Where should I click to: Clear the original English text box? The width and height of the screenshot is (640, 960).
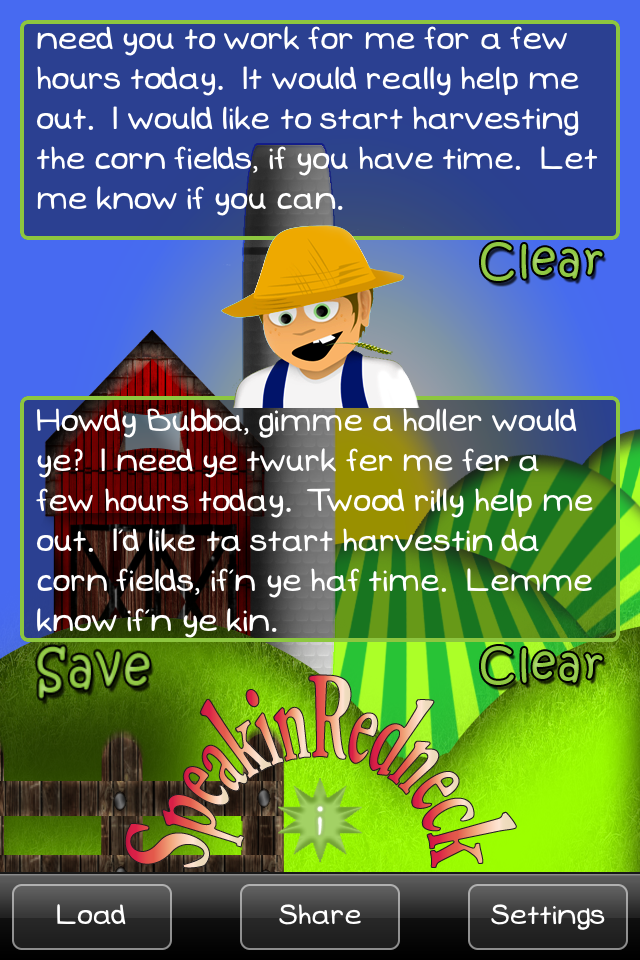(x=541, y=262)
